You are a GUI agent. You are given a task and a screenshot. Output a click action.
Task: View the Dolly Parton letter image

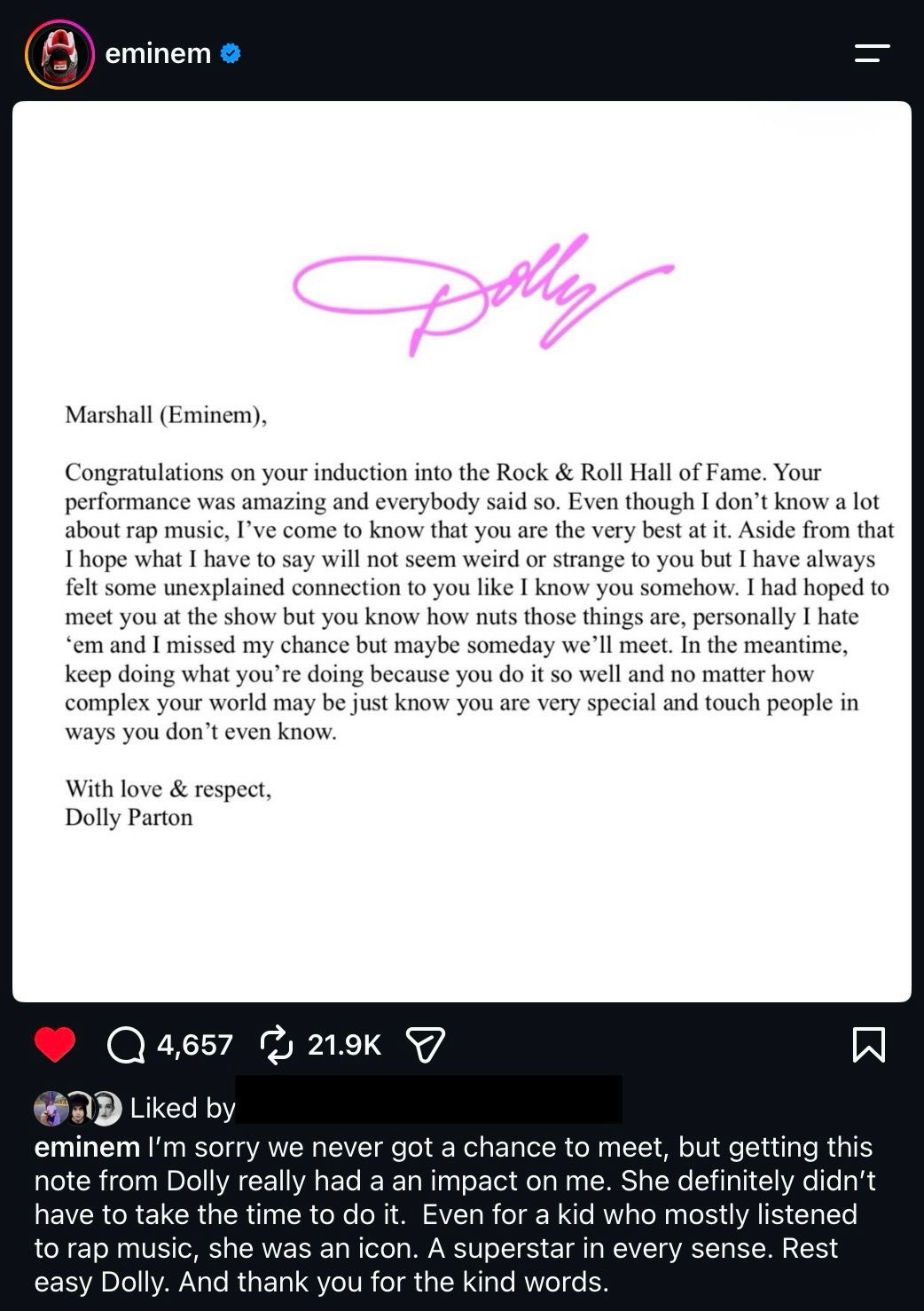(x=462, y=552)
